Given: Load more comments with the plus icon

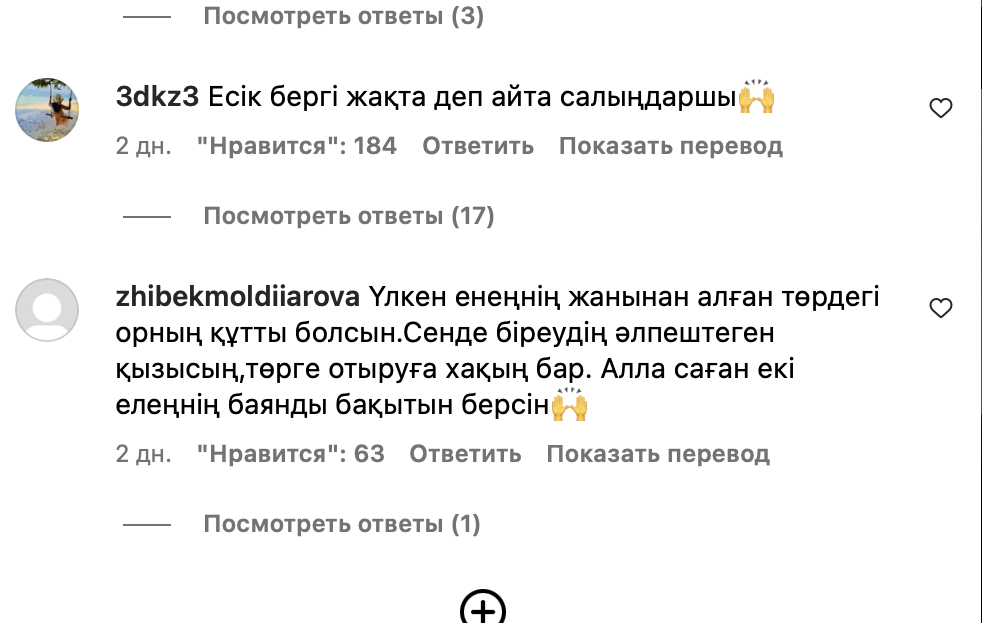Looking at the screenshot, I should coord(482,609).
